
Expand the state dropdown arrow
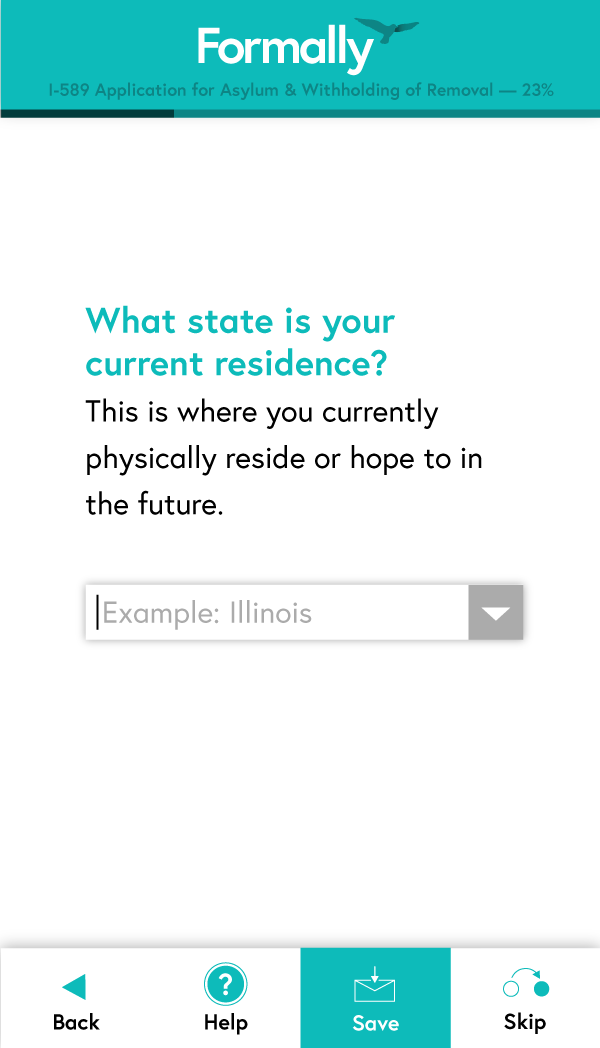tap(496, 612)
